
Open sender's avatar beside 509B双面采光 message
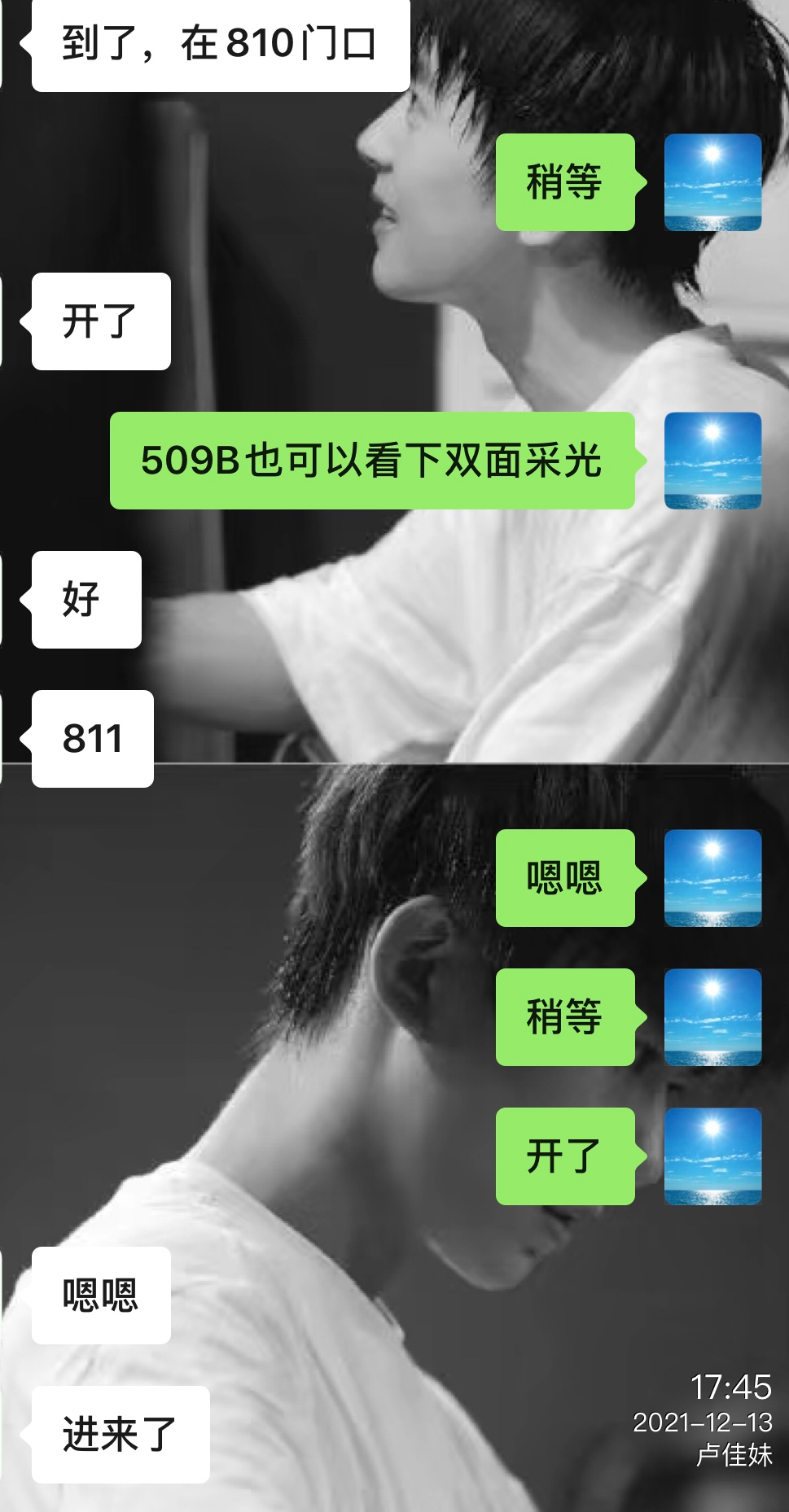tap(712, 461)
